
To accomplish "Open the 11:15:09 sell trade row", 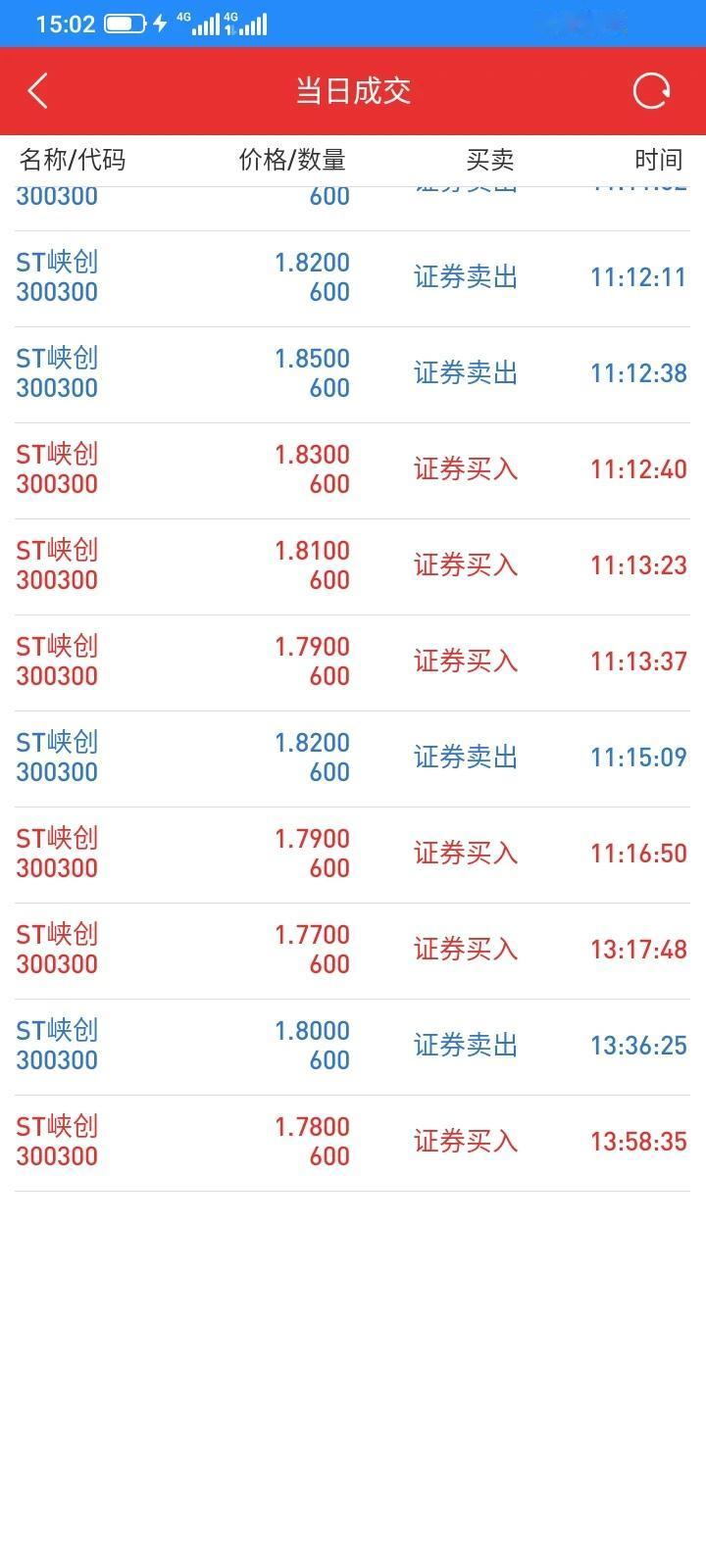I will click(x=353, y=759).
